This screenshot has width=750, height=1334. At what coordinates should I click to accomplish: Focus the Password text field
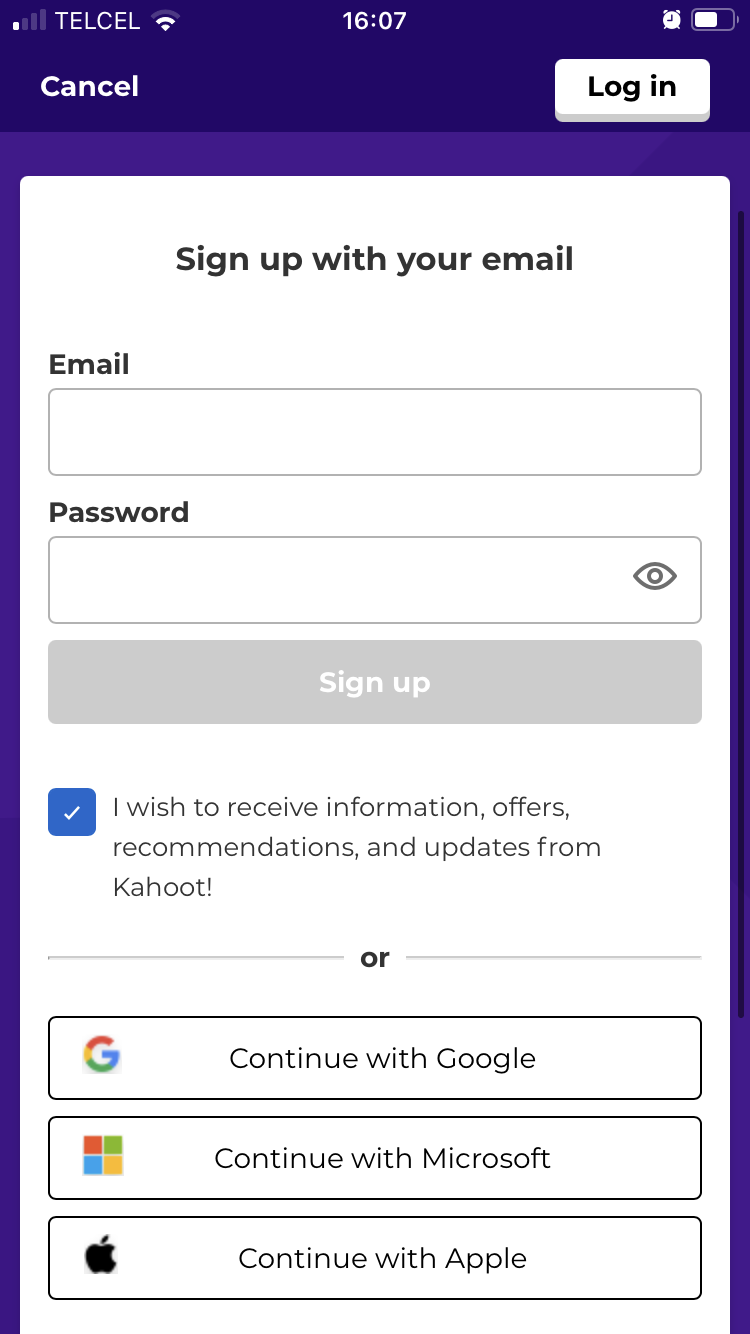click(330, 580)
